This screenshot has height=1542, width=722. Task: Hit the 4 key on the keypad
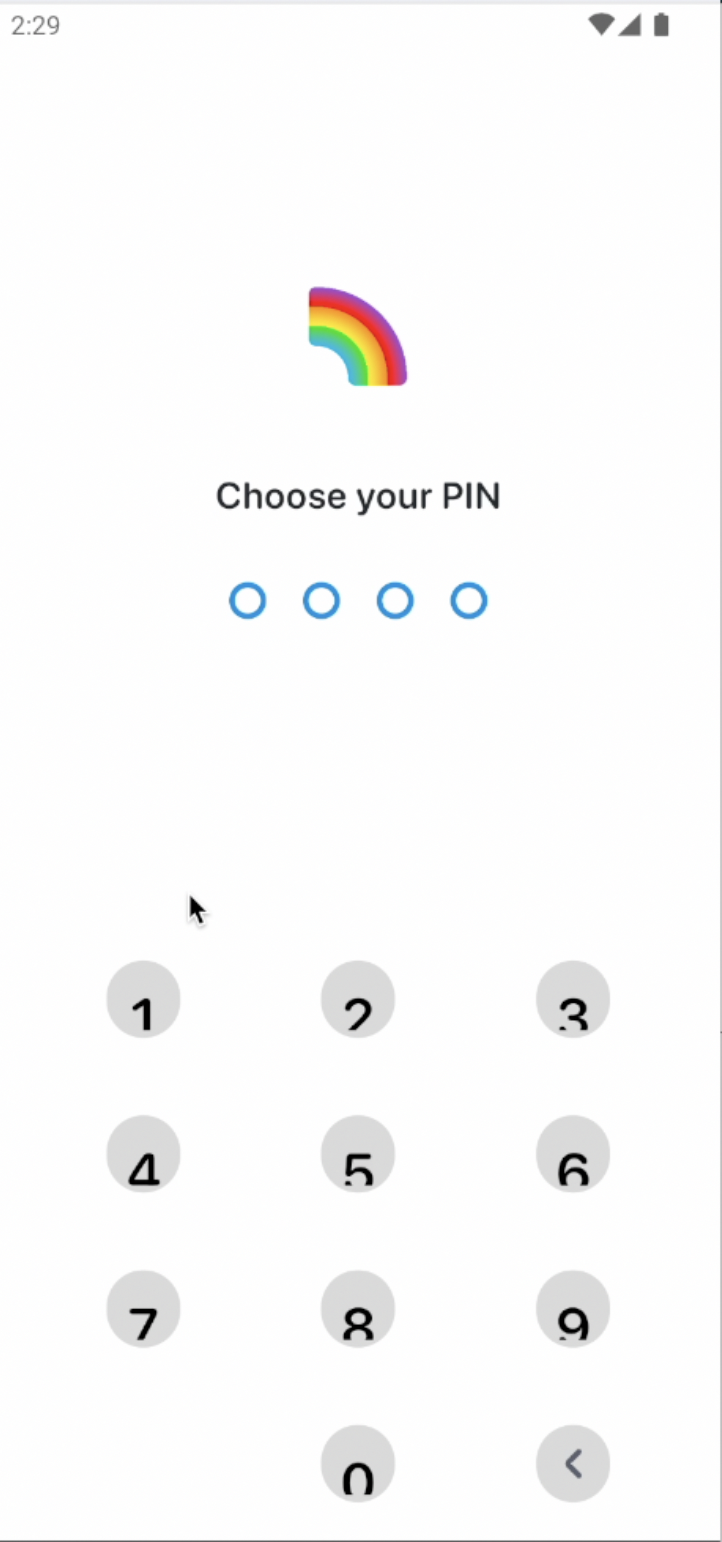pos(143,1154)
